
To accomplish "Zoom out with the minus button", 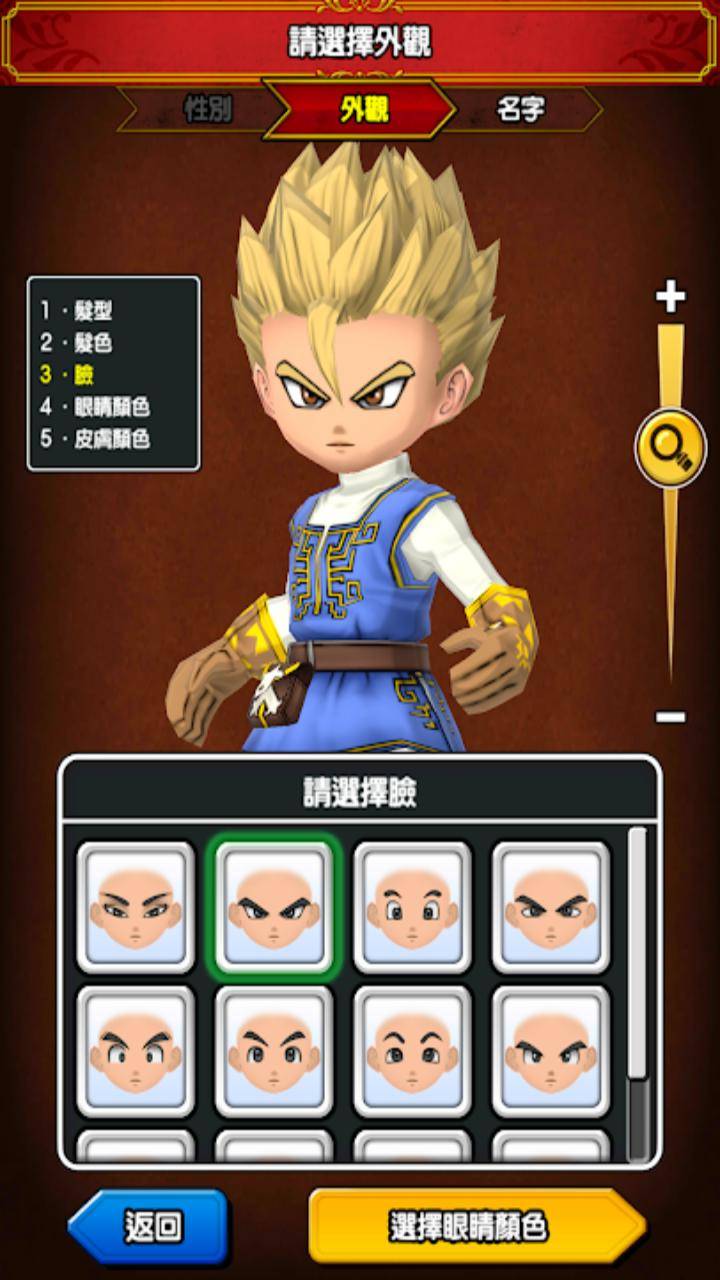I will 670,717.
